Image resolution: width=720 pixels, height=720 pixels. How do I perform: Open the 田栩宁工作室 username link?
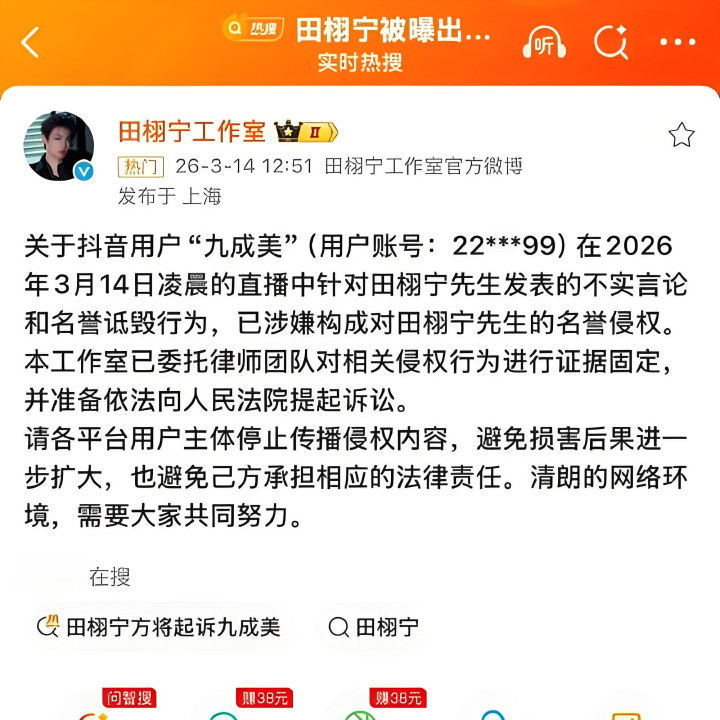(192, 131)
